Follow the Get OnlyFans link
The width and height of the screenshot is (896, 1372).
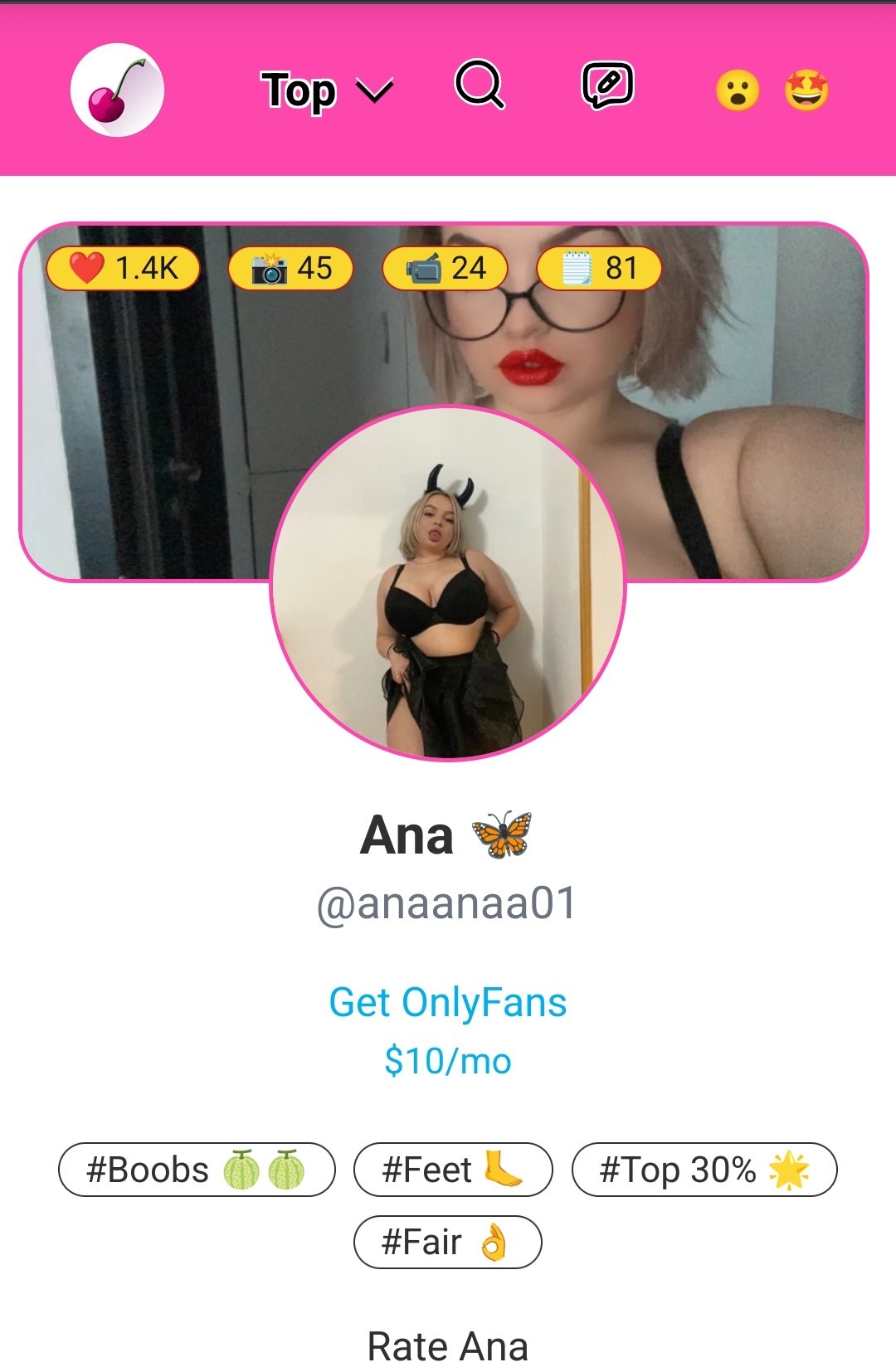point(448,1002)
